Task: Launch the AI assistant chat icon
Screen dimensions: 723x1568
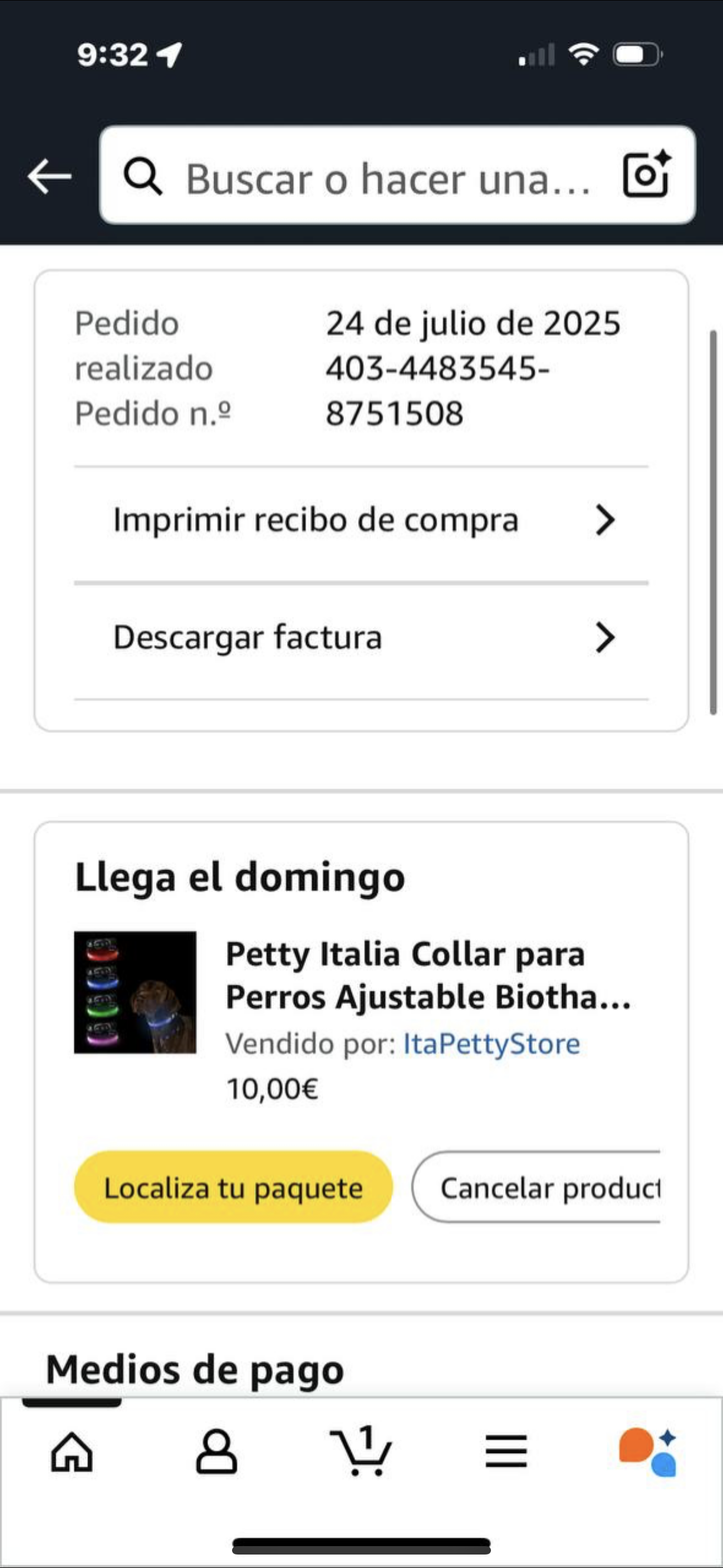Action: point(648,1452)
